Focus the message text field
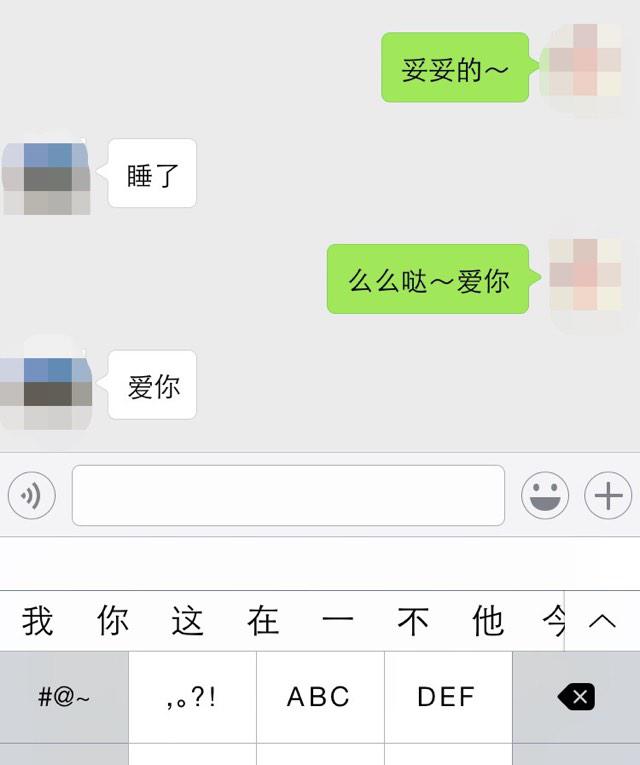 pyautogui.click(x=288, y=495)
